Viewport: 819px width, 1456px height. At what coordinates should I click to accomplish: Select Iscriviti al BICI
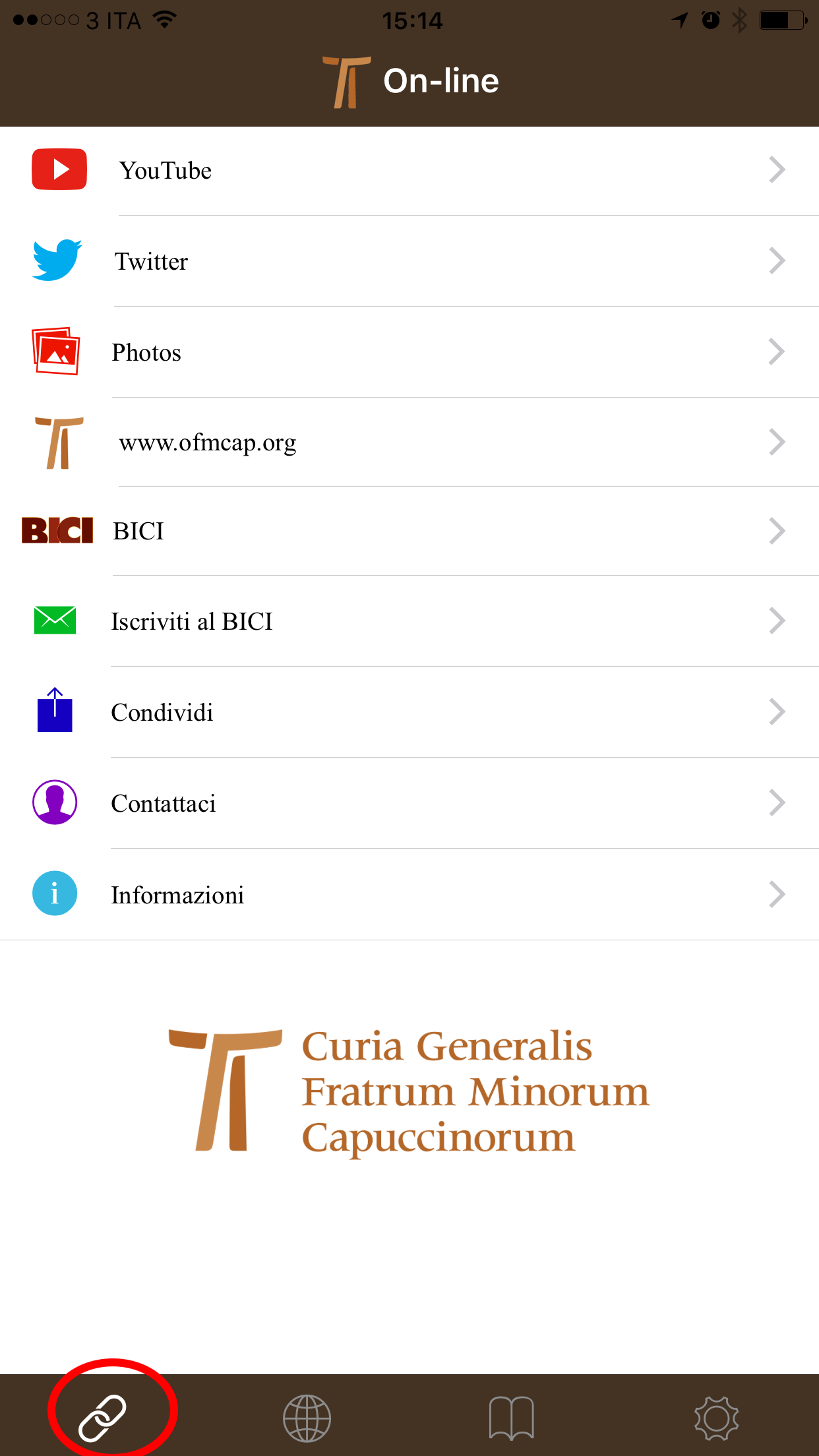[x=409, y=621]
